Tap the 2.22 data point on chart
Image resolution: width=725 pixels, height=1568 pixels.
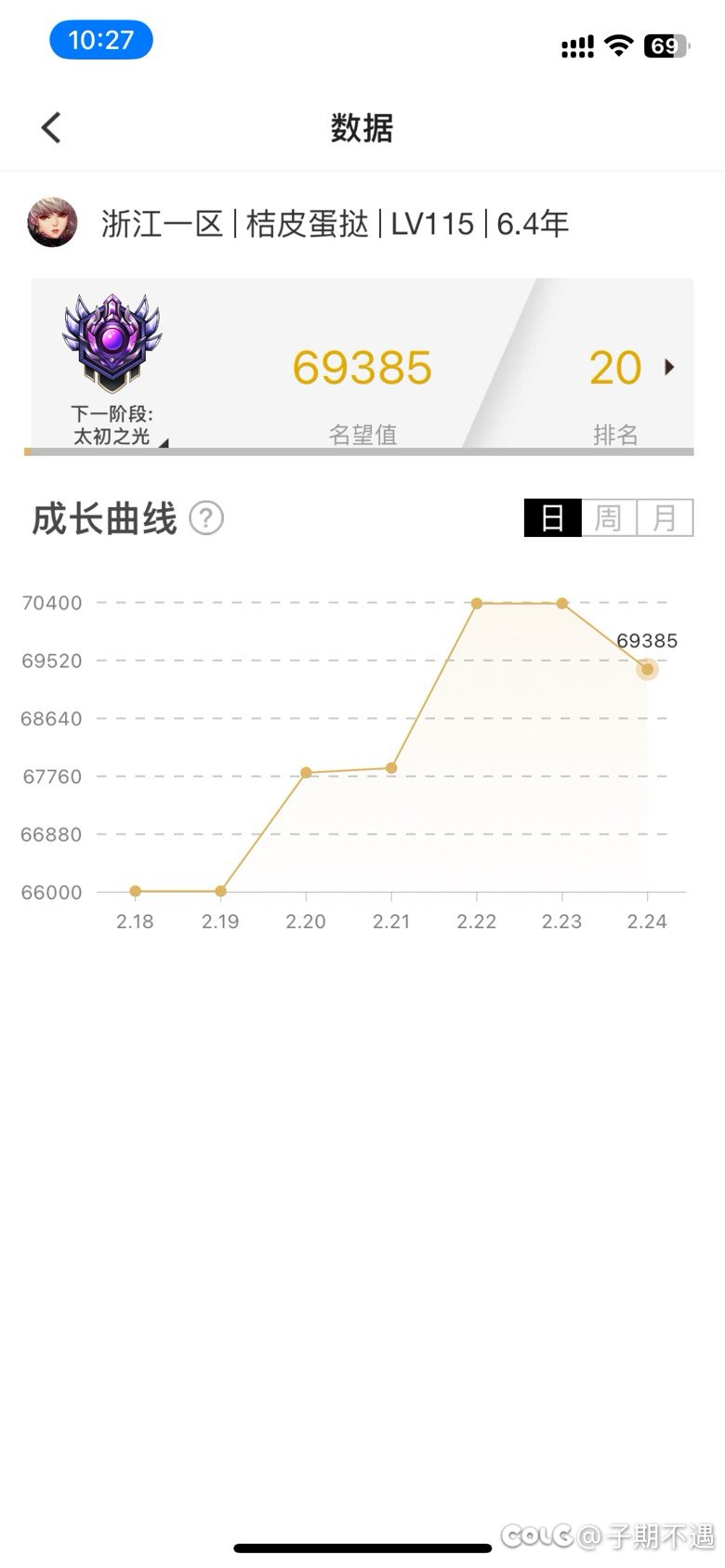pos(477,604)
